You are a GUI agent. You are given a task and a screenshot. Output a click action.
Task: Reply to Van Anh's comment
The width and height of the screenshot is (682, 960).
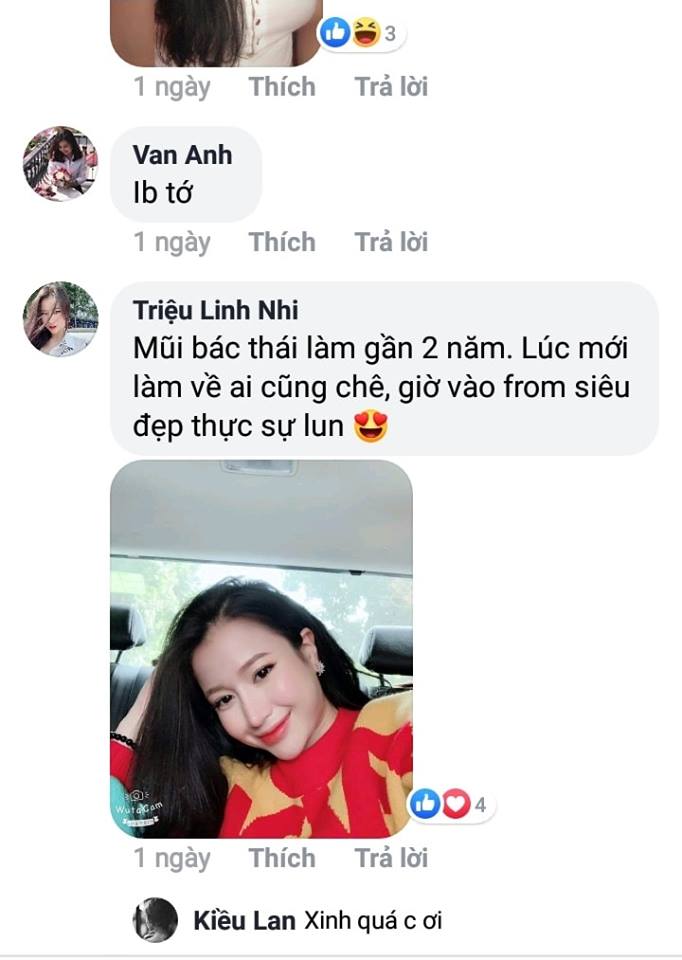click(391, 242)
